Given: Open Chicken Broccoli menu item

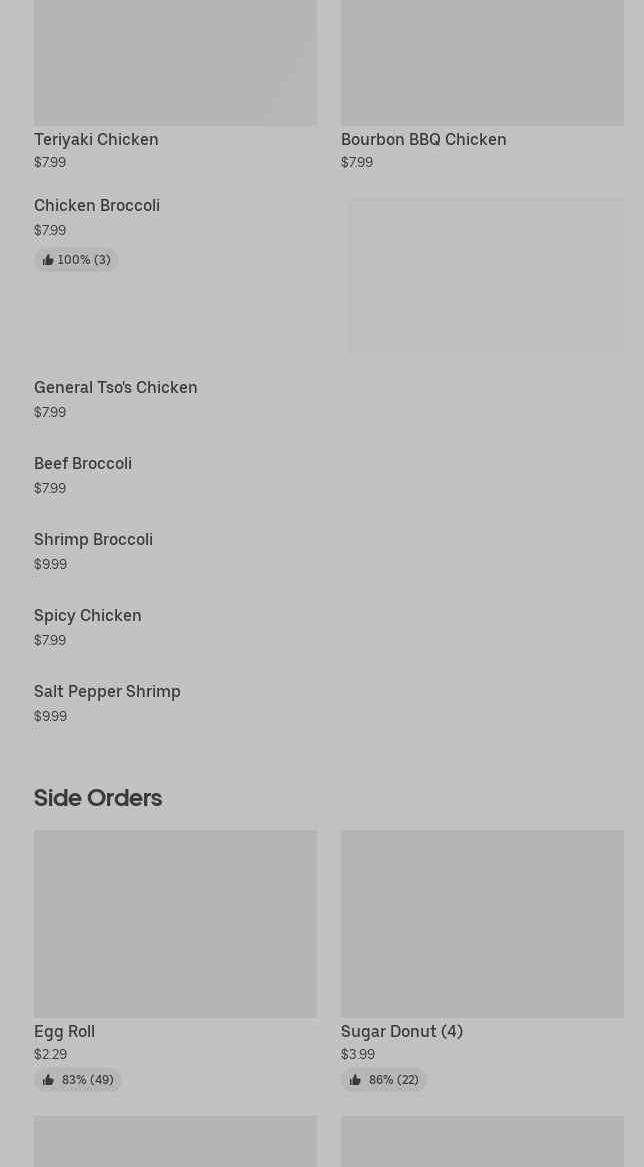Looking at the screenshot, I should tap(97, 206).
